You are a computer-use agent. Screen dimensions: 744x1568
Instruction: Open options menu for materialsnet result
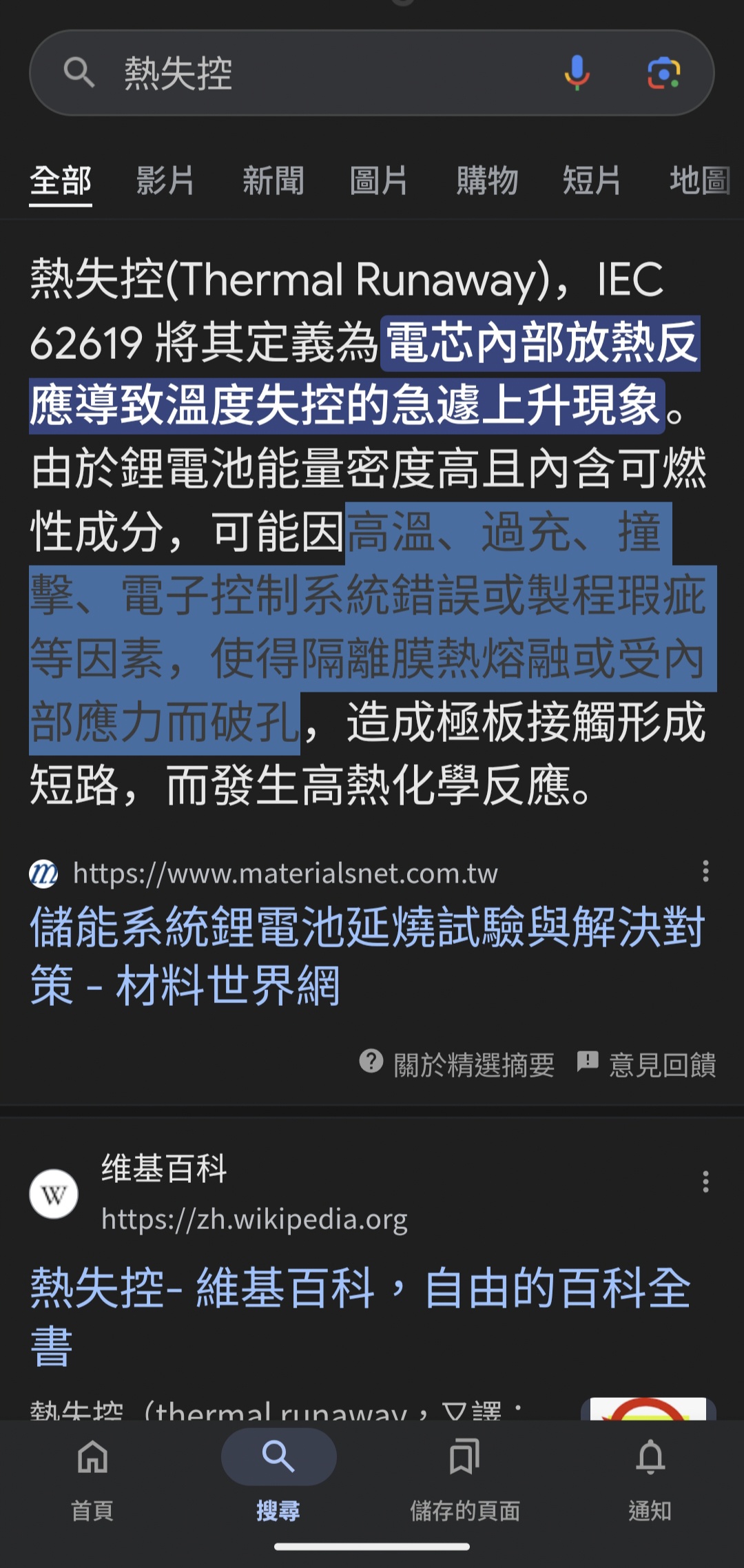[705, 871]
